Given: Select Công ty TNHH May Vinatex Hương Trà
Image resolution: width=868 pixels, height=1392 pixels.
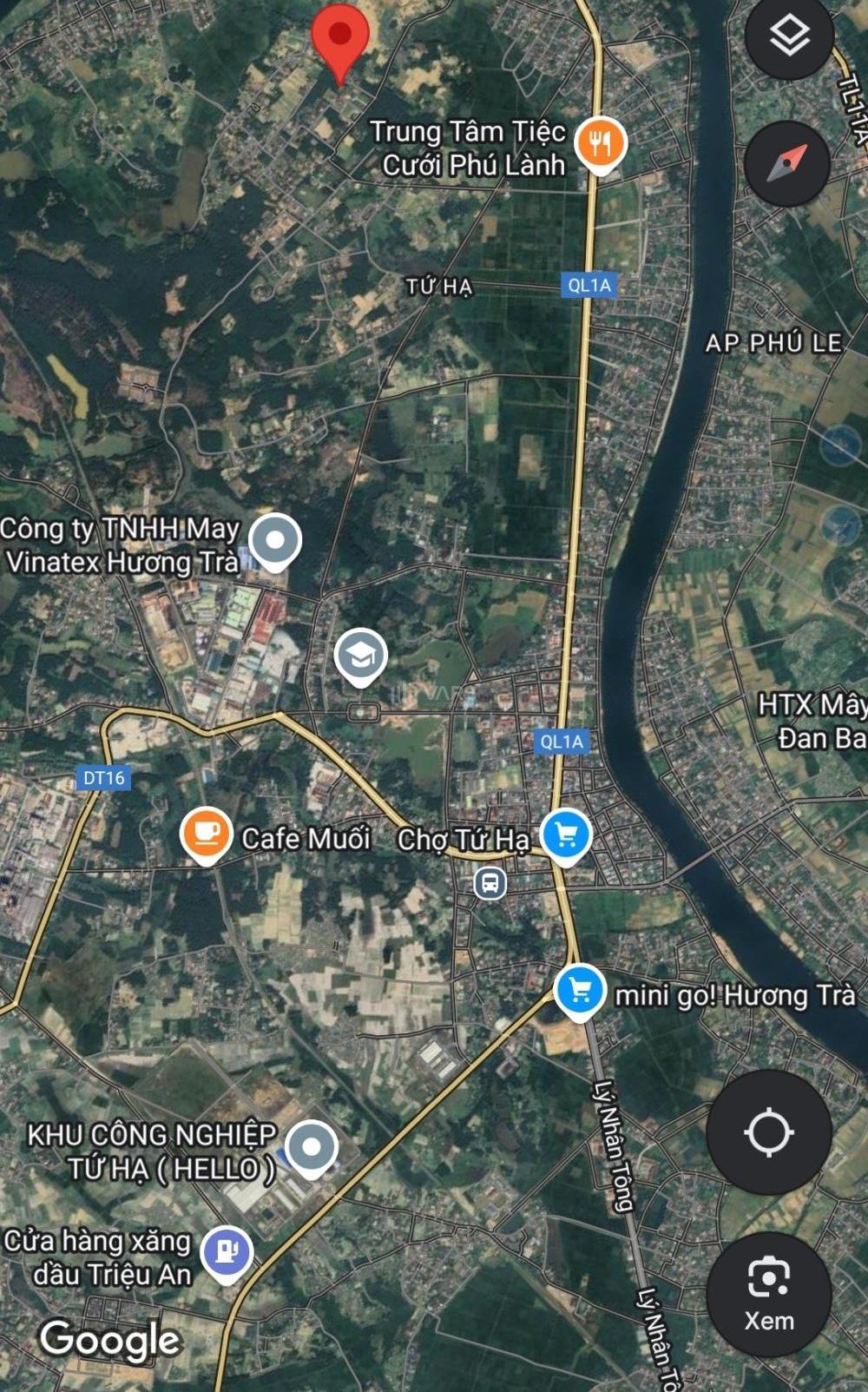Looking at the screenshot, I should 275,540.
